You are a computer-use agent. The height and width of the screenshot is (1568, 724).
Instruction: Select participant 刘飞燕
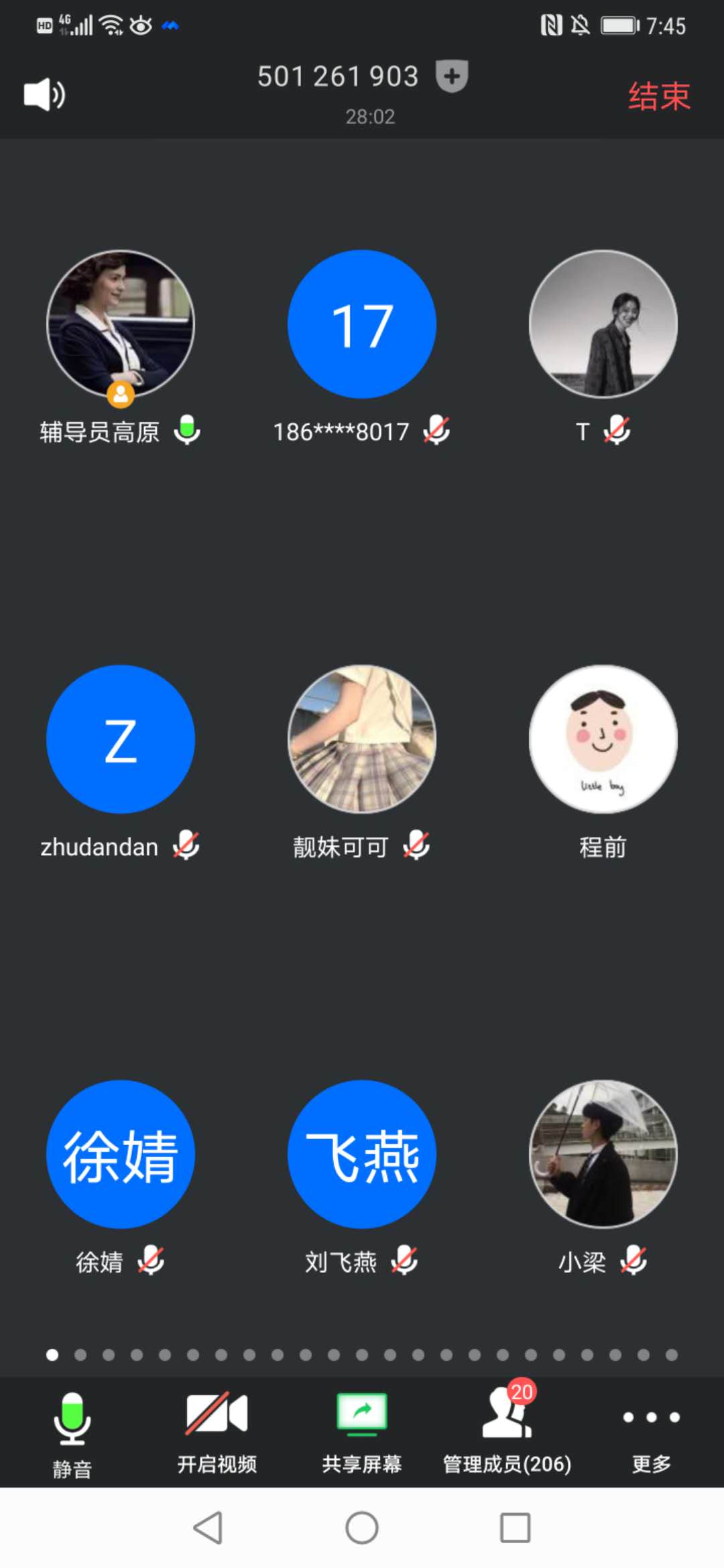tap(362, 1154)
